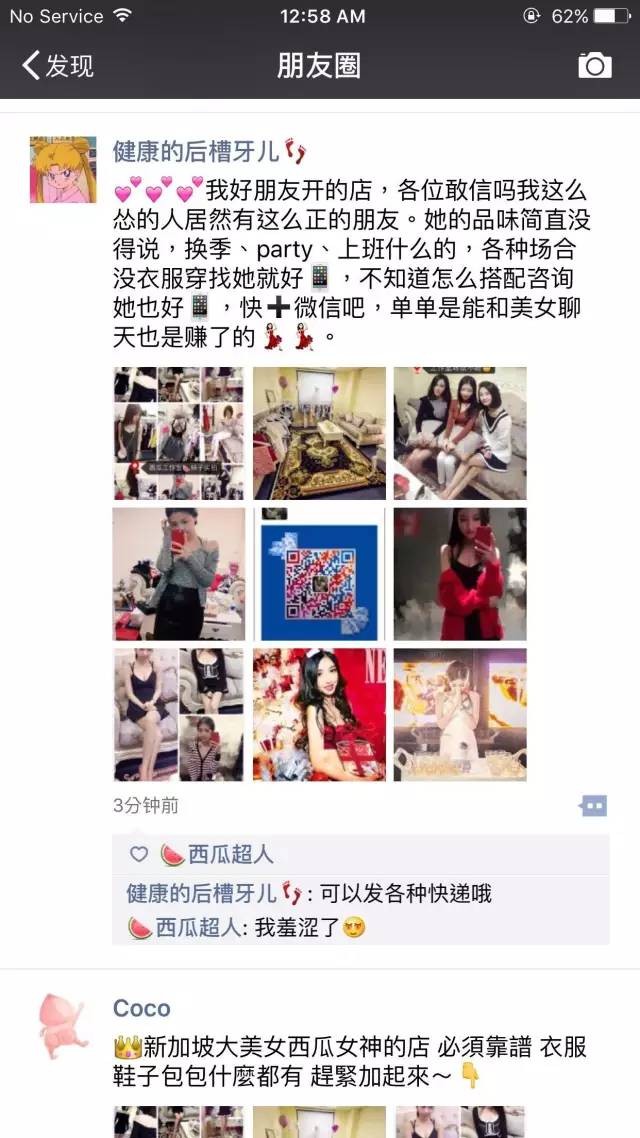This screenshot has height=1138, width=640.
Task: Open the camera to post a moment
Action: pyautogui.click(x=594, y=66)
